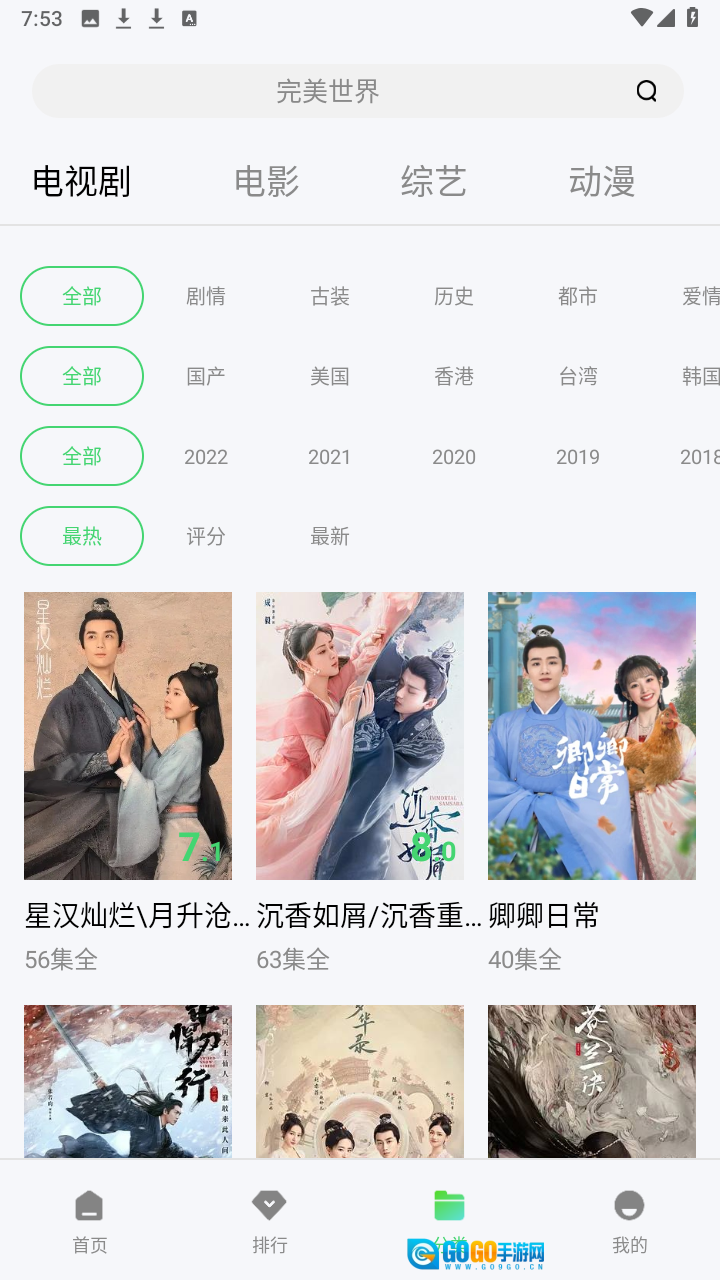Sort by 最新
The image size is (720, 1280).
(x=330, y=536)
